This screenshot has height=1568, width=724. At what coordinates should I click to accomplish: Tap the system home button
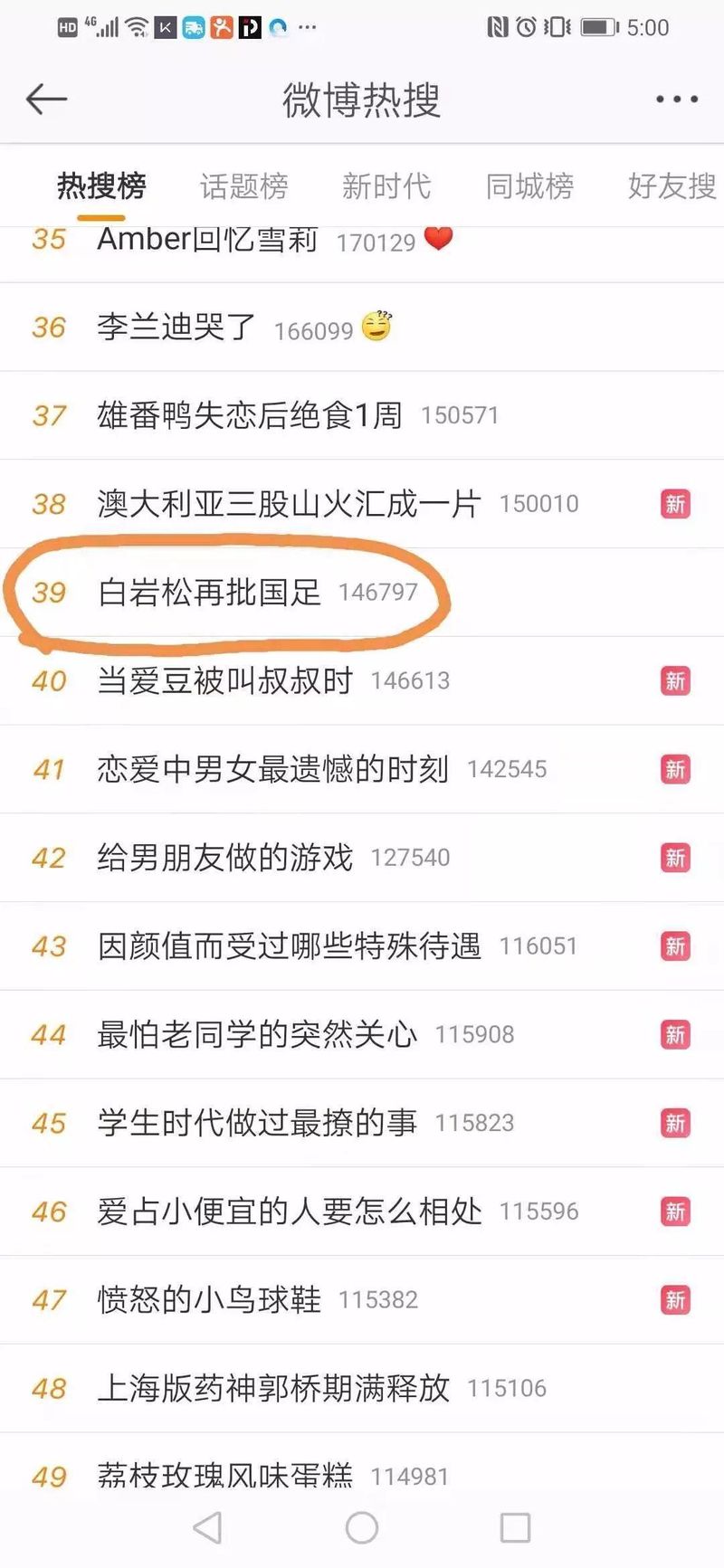(362, 1528)
